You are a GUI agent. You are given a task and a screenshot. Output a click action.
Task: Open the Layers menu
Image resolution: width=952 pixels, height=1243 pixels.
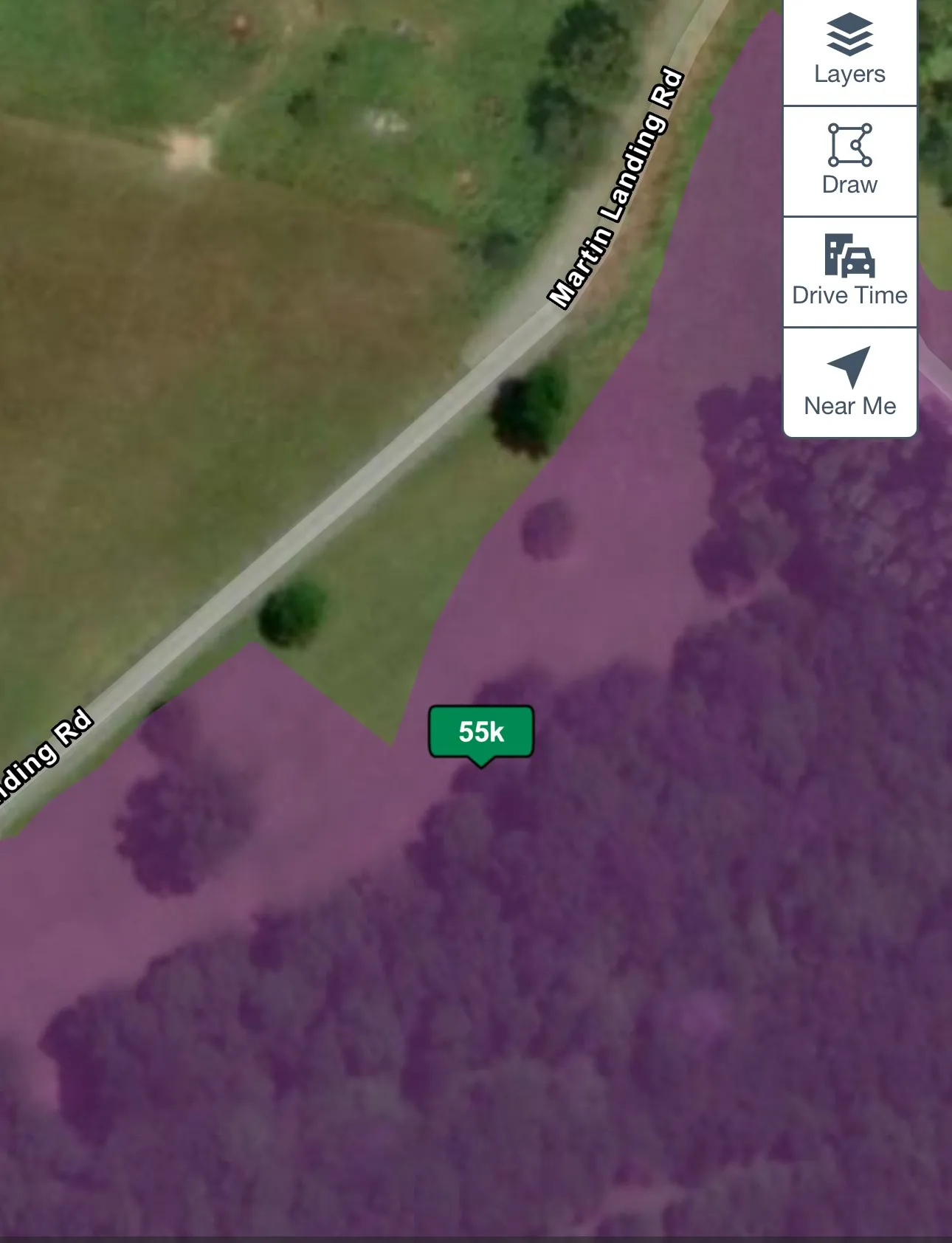tap(849, 50)
